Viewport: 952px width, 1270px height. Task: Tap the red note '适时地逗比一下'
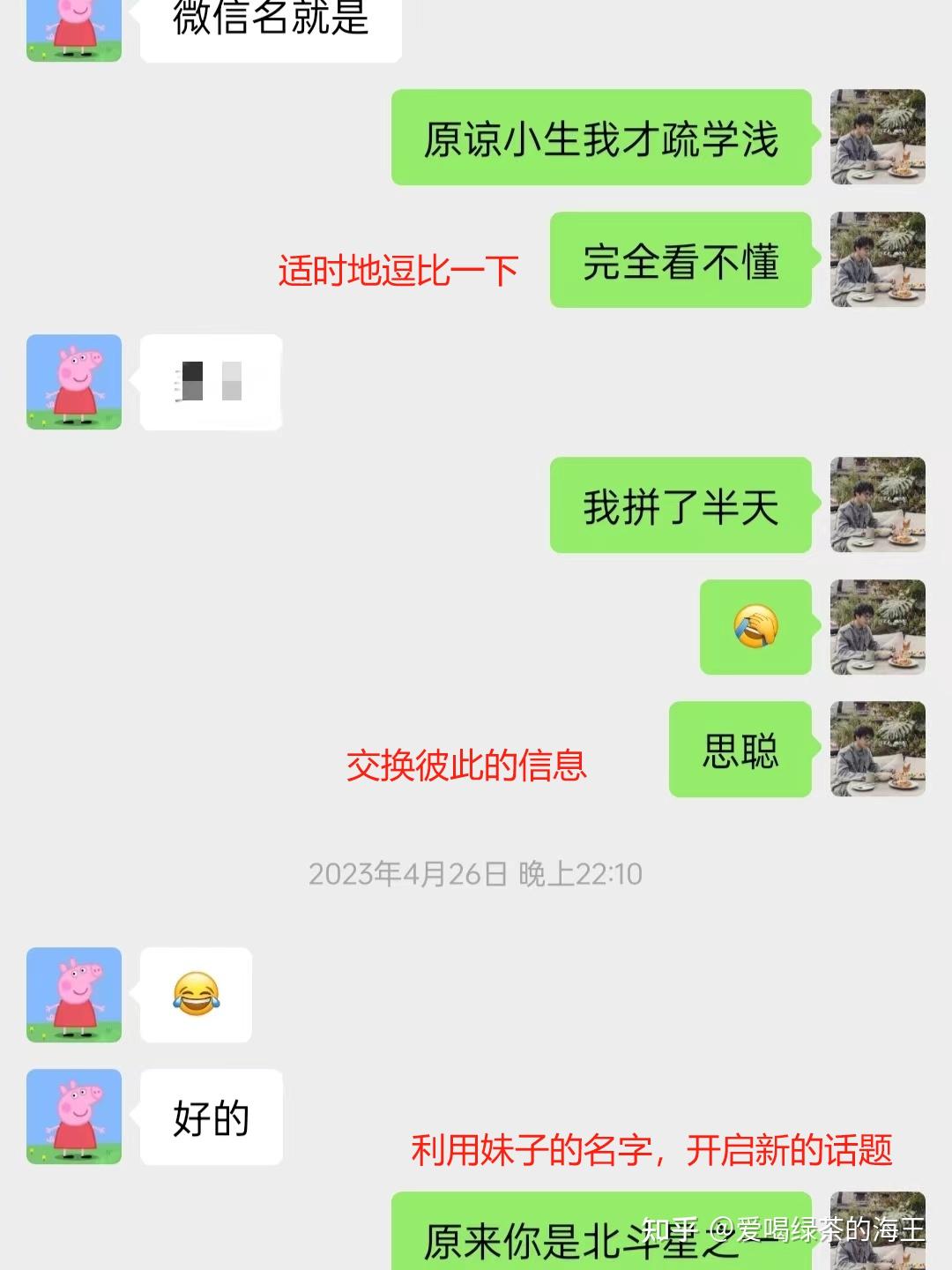398,267
